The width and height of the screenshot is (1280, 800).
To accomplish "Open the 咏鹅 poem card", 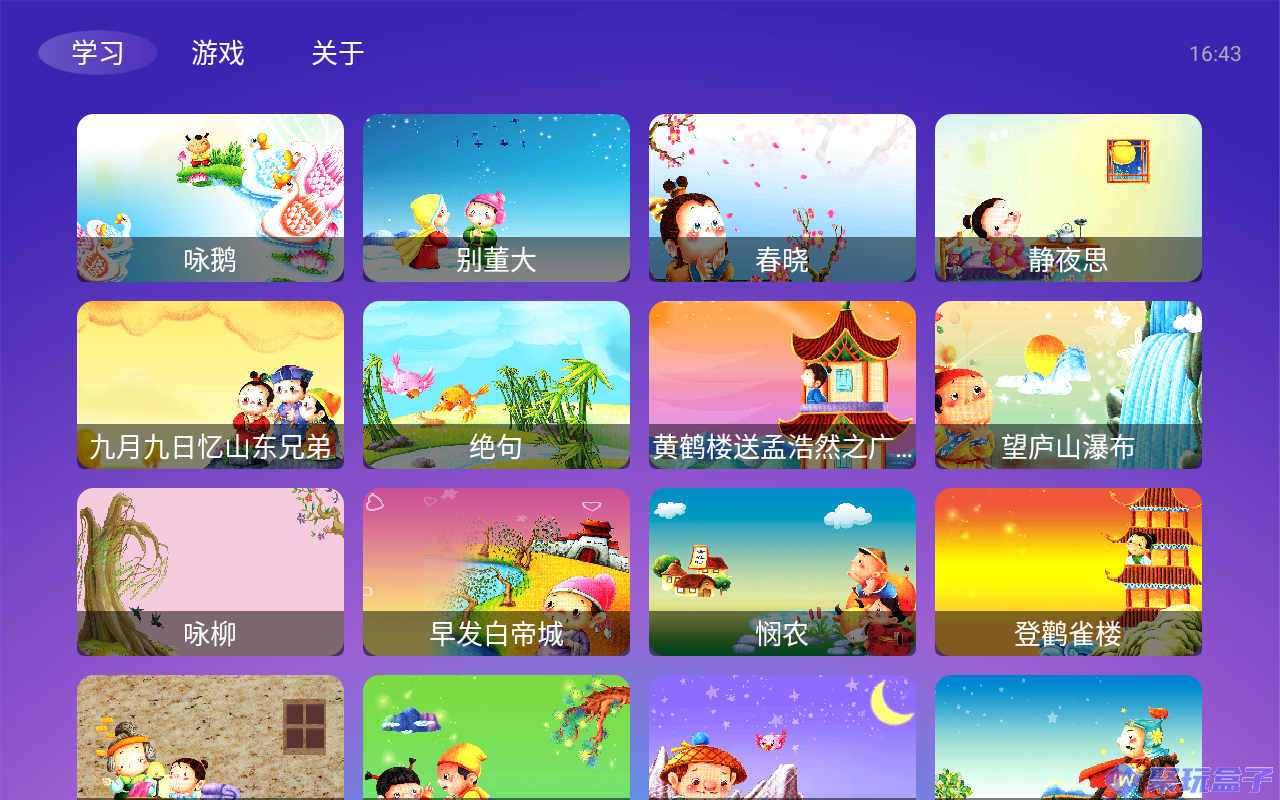I will pyautogui.click(x=210, y=197).
